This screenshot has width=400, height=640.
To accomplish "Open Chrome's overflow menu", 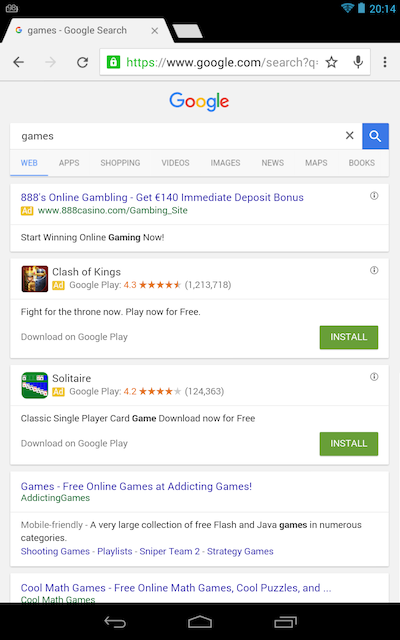I will (384, 62).
